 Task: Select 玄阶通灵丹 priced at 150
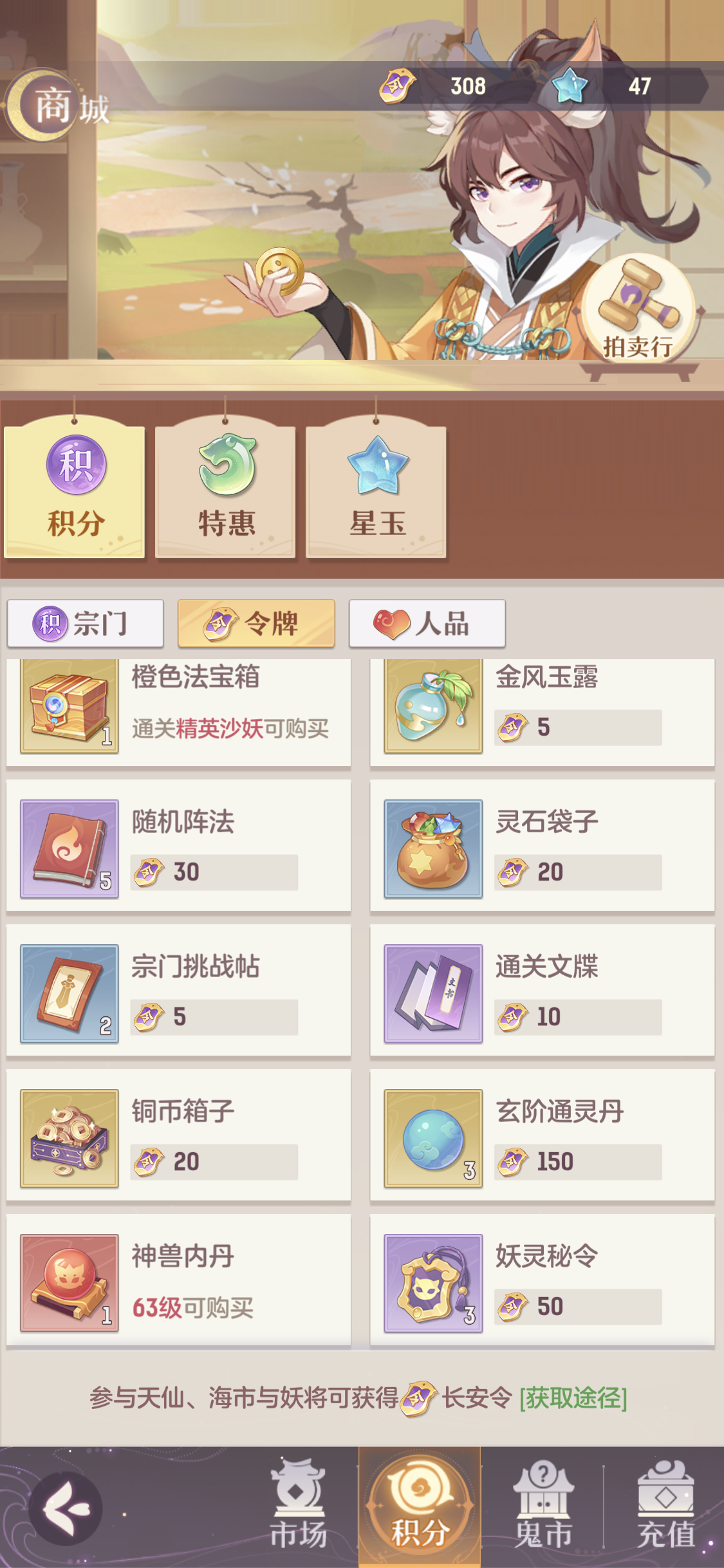(542, 1135)
